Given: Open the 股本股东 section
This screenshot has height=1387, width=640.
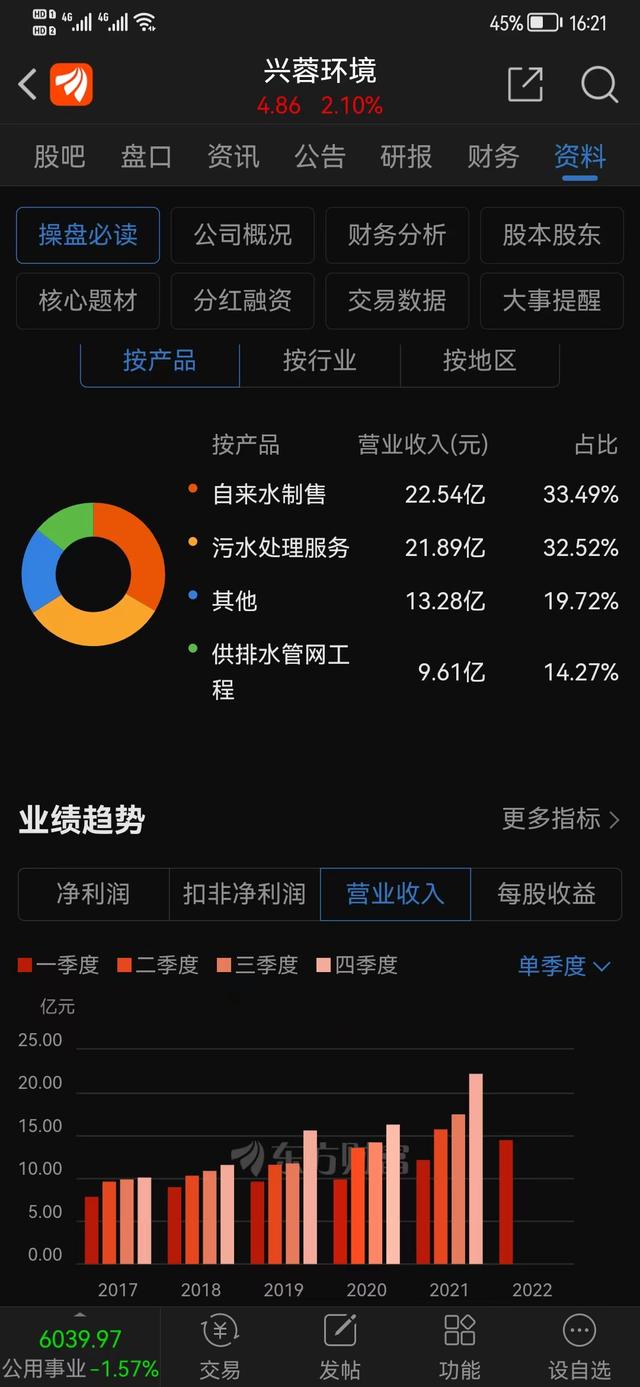Looking at the screenshot, I should pos(552,235).
